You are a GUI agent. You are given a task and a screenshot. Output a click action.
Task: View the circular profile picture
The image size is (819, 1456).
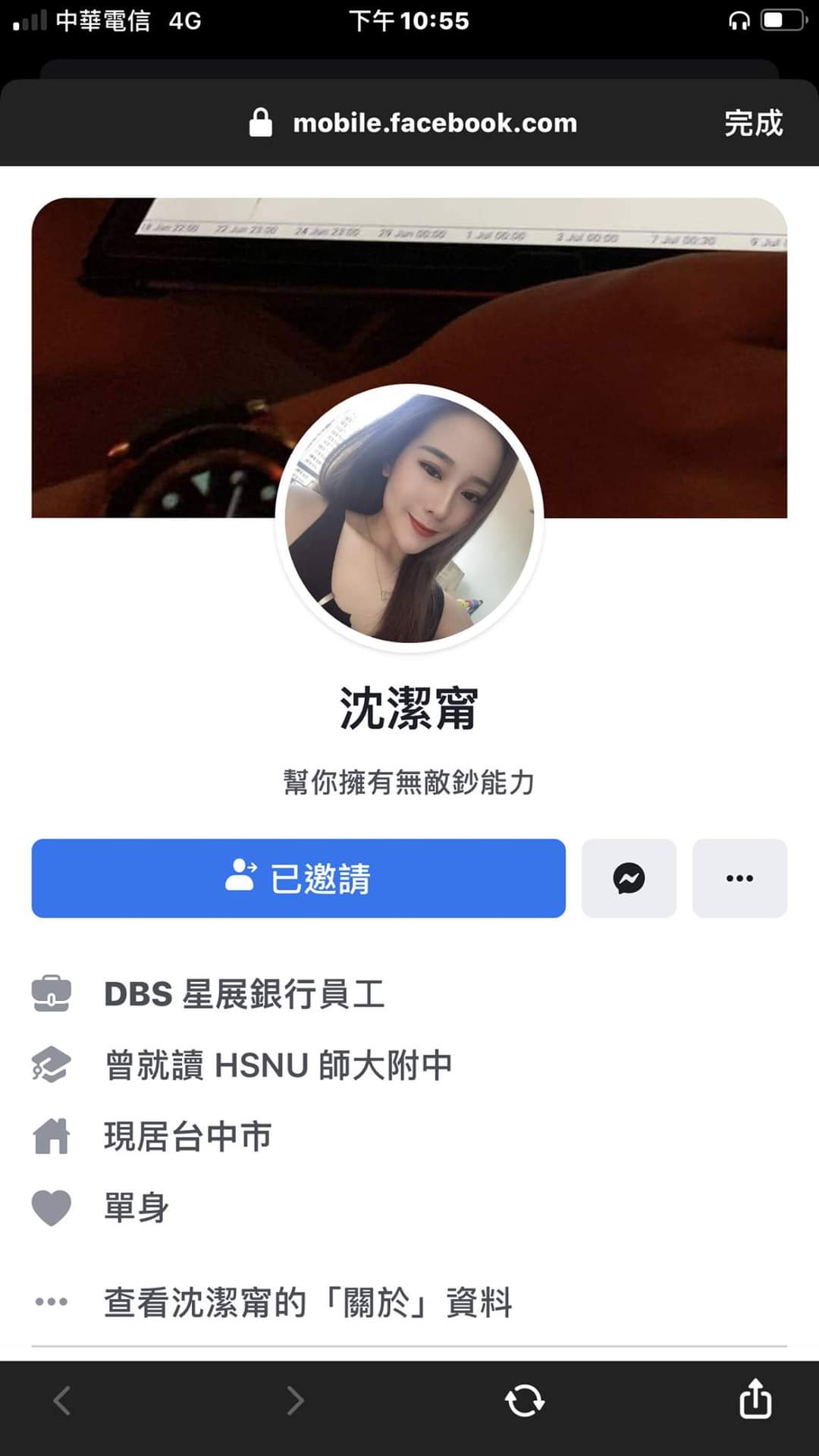coord(409,518)
